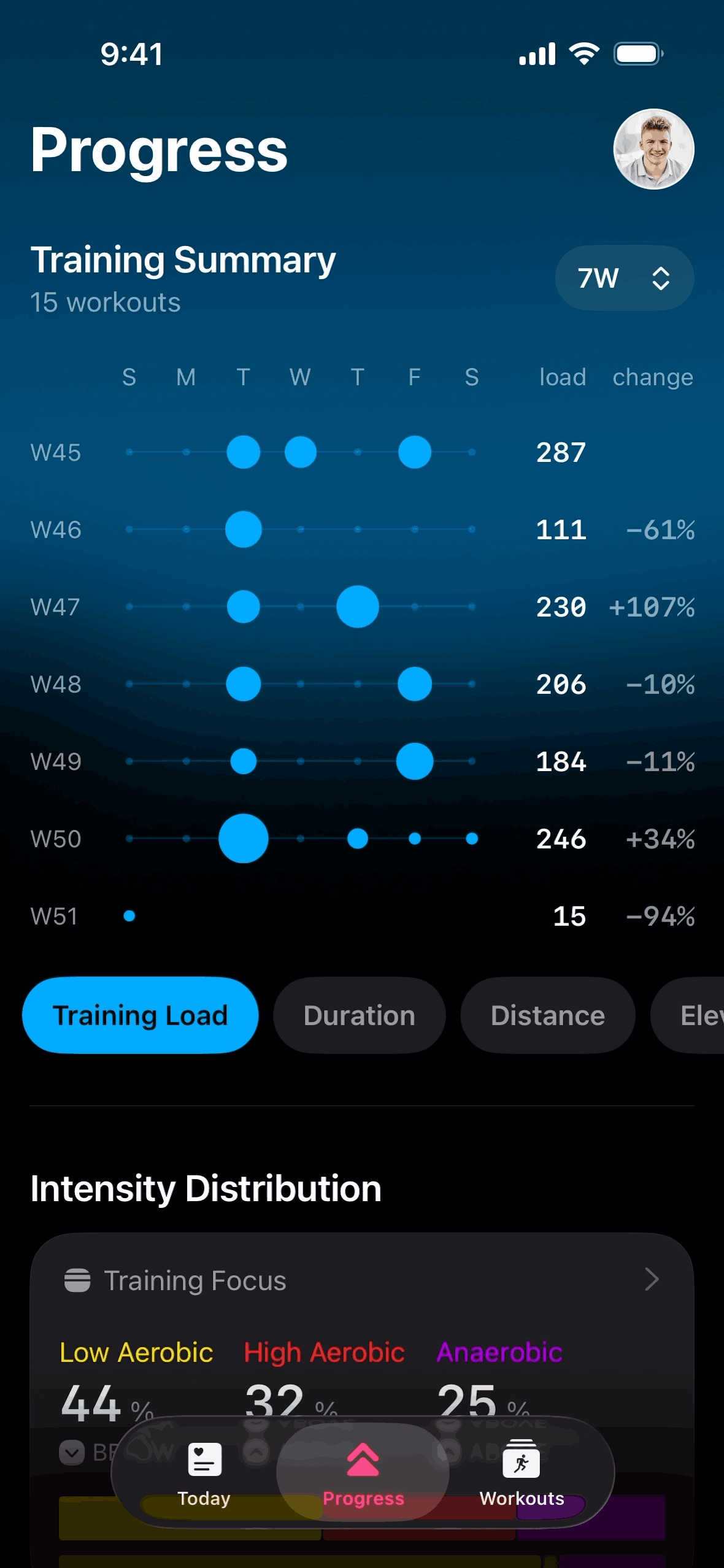This screenshot has height=1568, width=724.
Task: Tap W47 Thursday's workout dot
Action: point(358,607)
